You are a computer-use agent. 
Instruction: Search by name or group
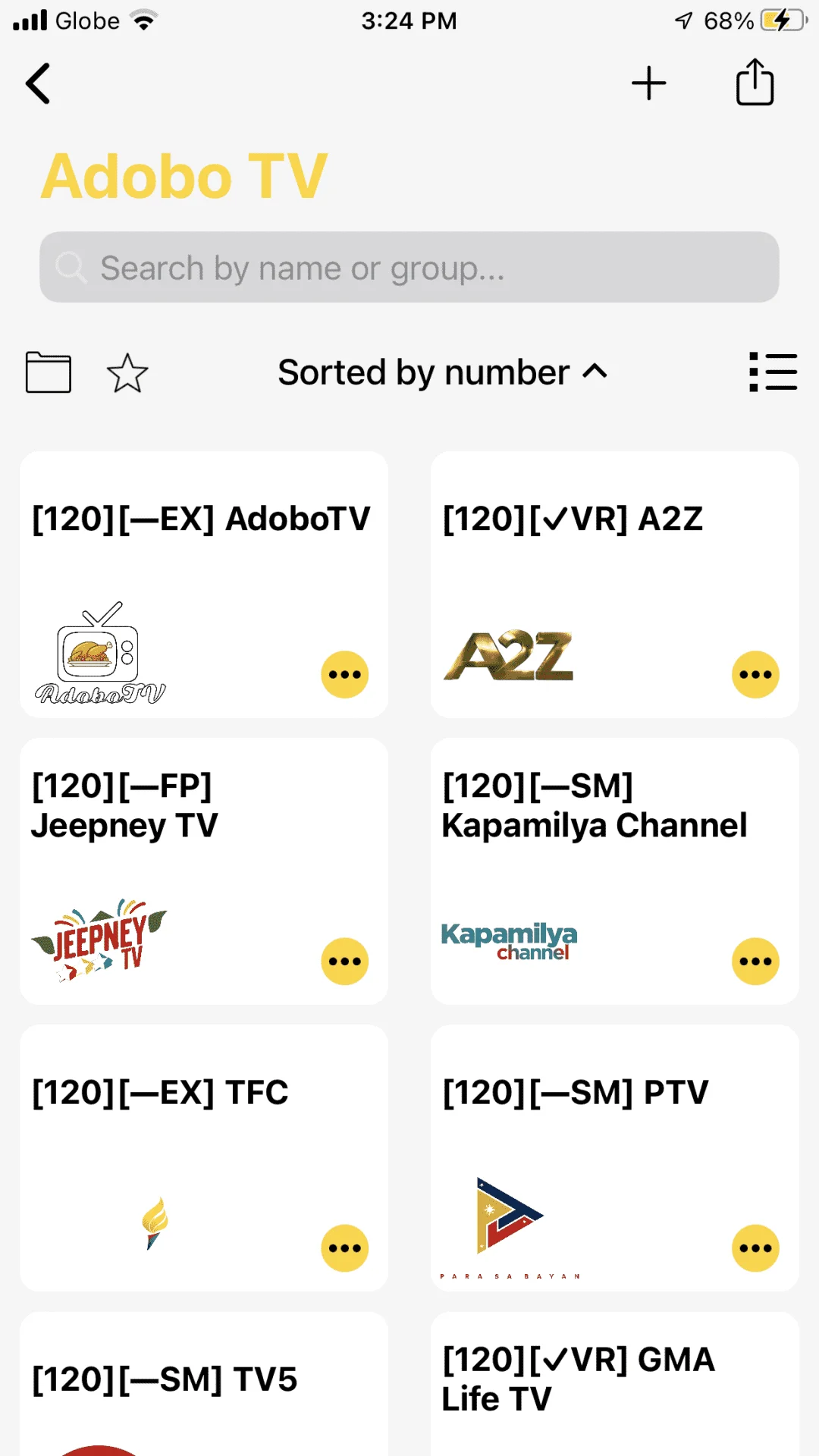(x=409, y=267)
